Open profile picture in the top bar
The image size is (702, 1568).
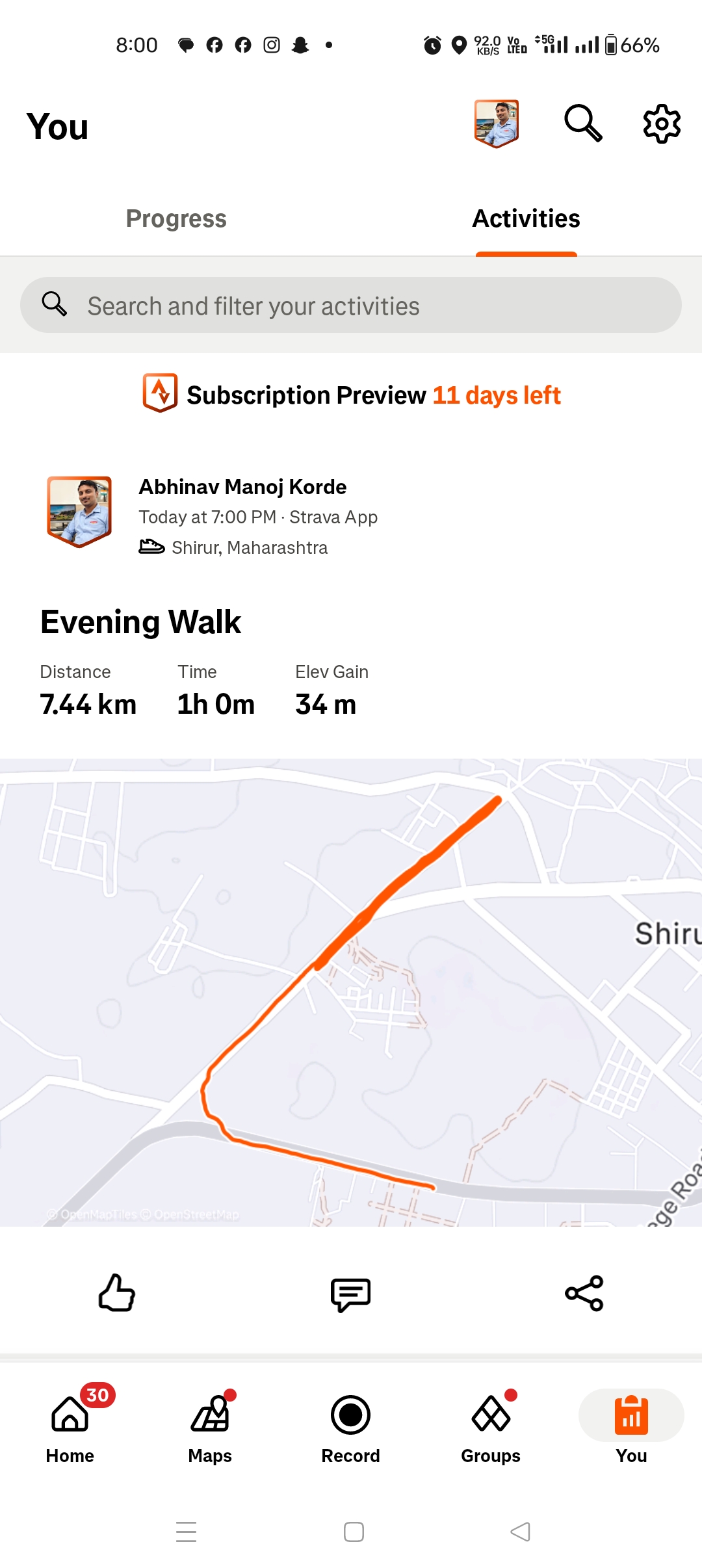click(x=496, y=123)
